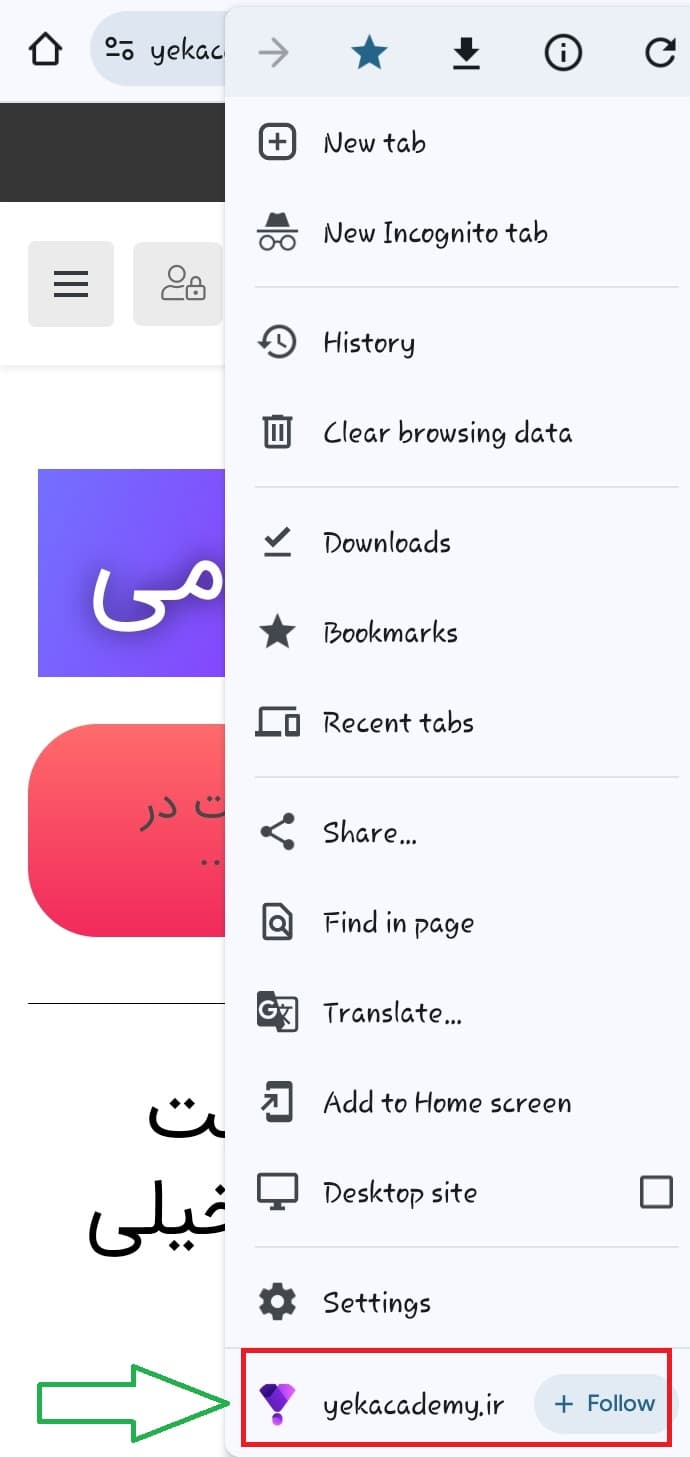Select Clear browsing data
Image resolution: width=690 pixels, height=1457 pixels.
[447, 433]
